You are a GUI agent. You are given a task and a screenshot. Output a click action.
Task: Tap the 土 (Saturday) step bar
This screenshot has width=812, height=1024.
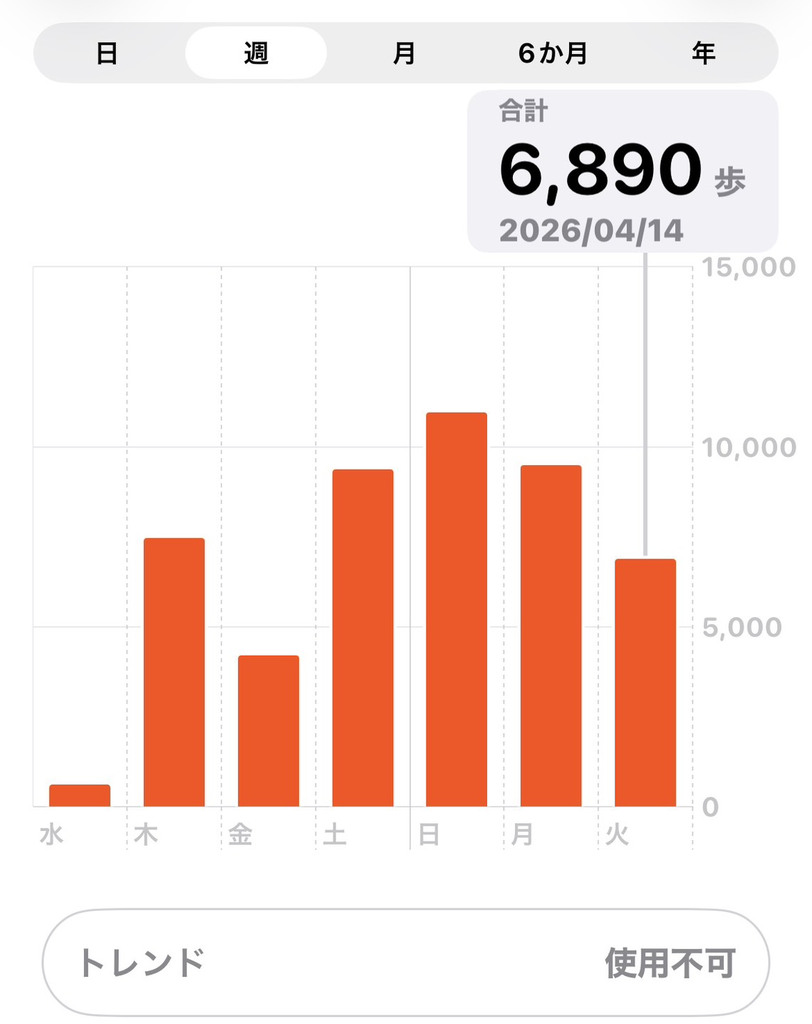pos(362,638)
